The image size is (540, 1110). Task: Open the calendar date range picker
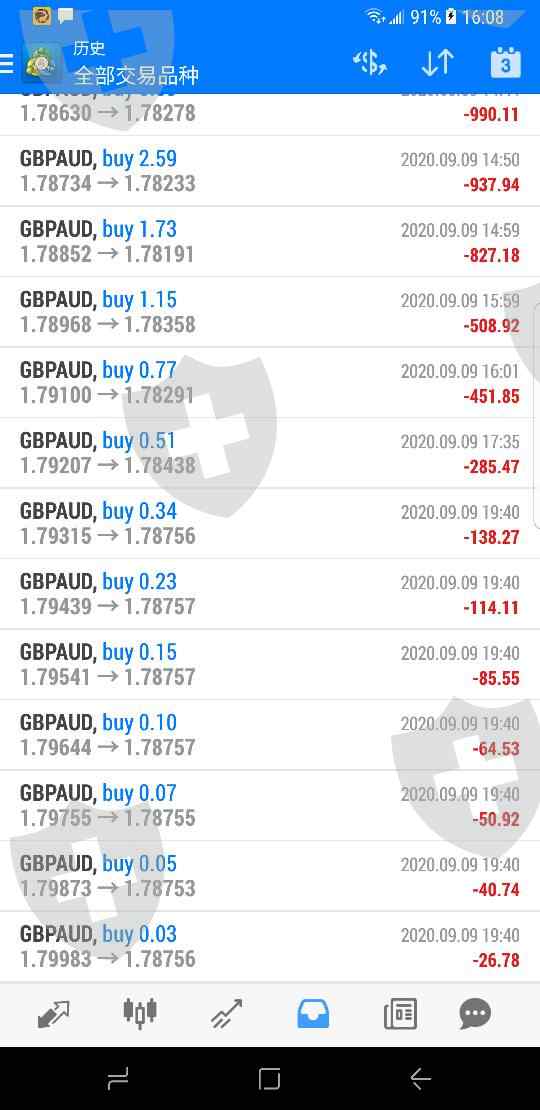(x=505, y=63)
